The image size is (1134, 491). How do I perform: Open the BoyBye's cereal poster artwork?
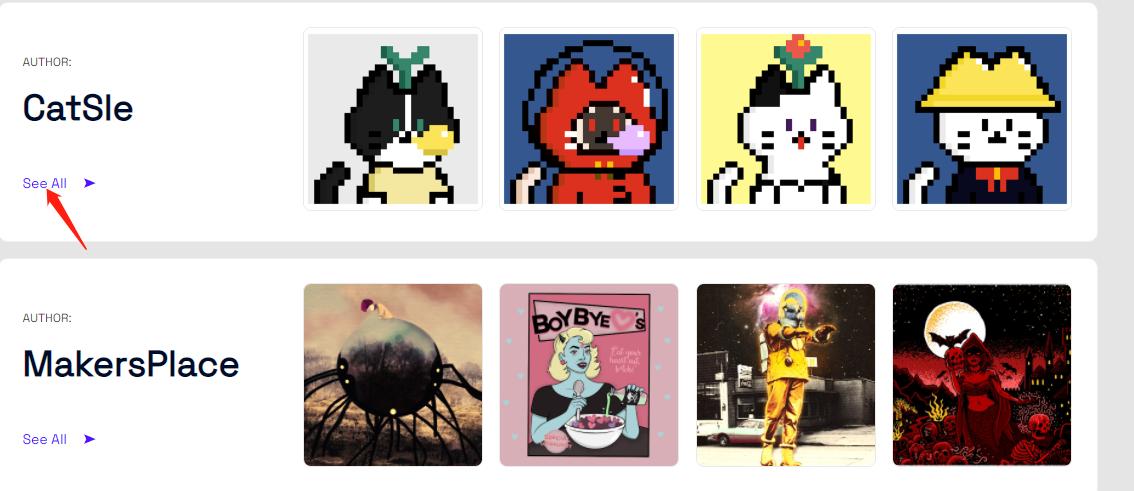tap(589, 375)
